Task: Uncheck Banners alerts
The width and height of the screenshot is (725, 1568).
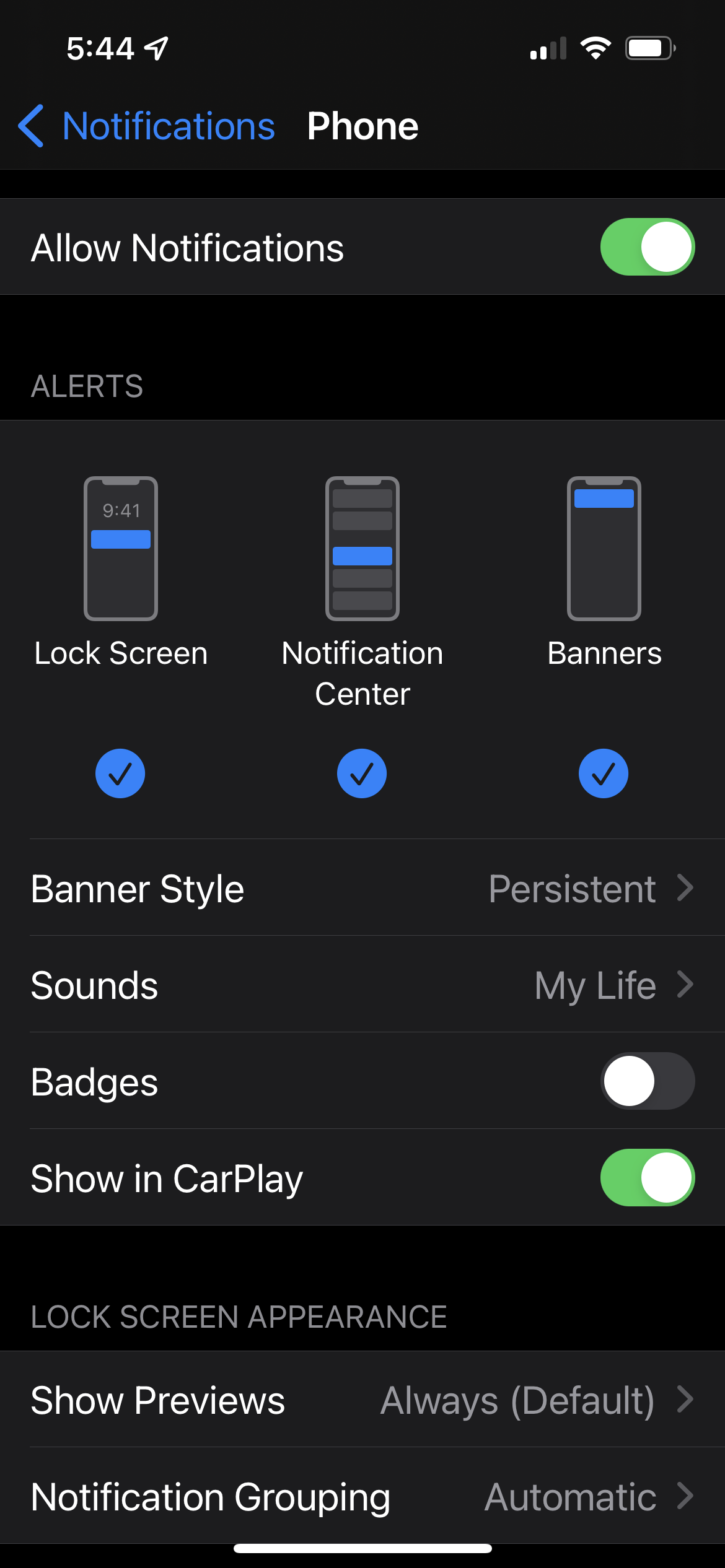Action: coord(604,773)
